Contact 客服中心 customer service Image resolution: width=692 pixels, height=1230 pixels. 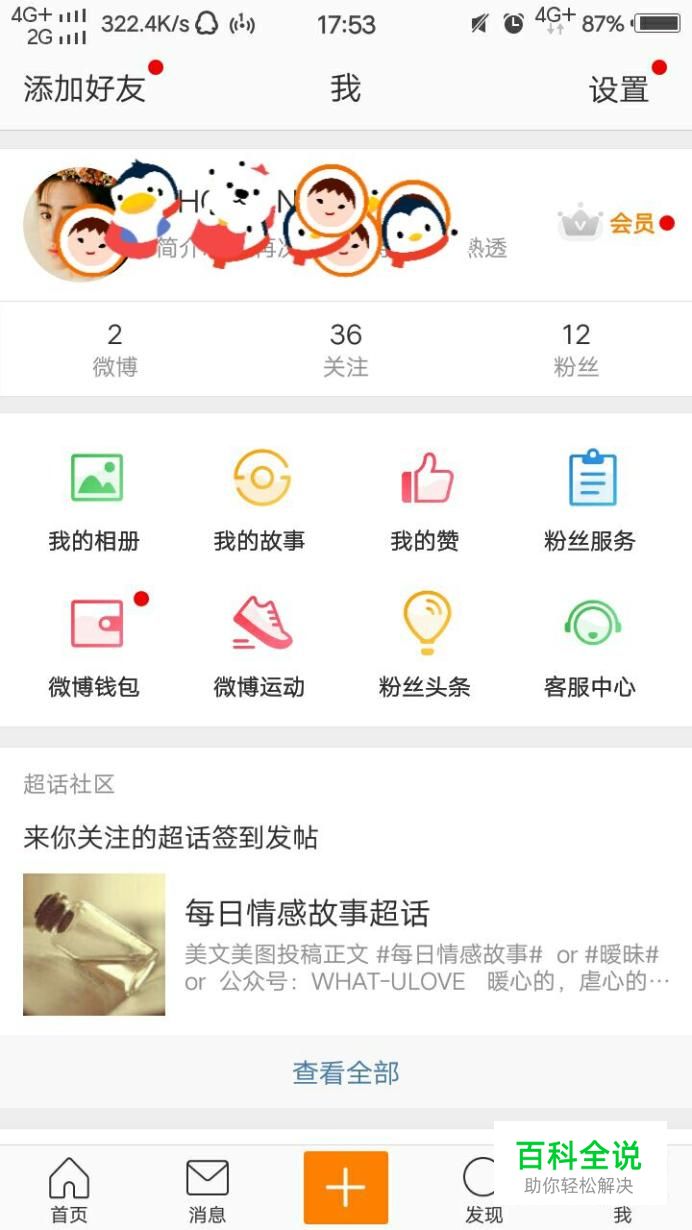click(590, 645)
